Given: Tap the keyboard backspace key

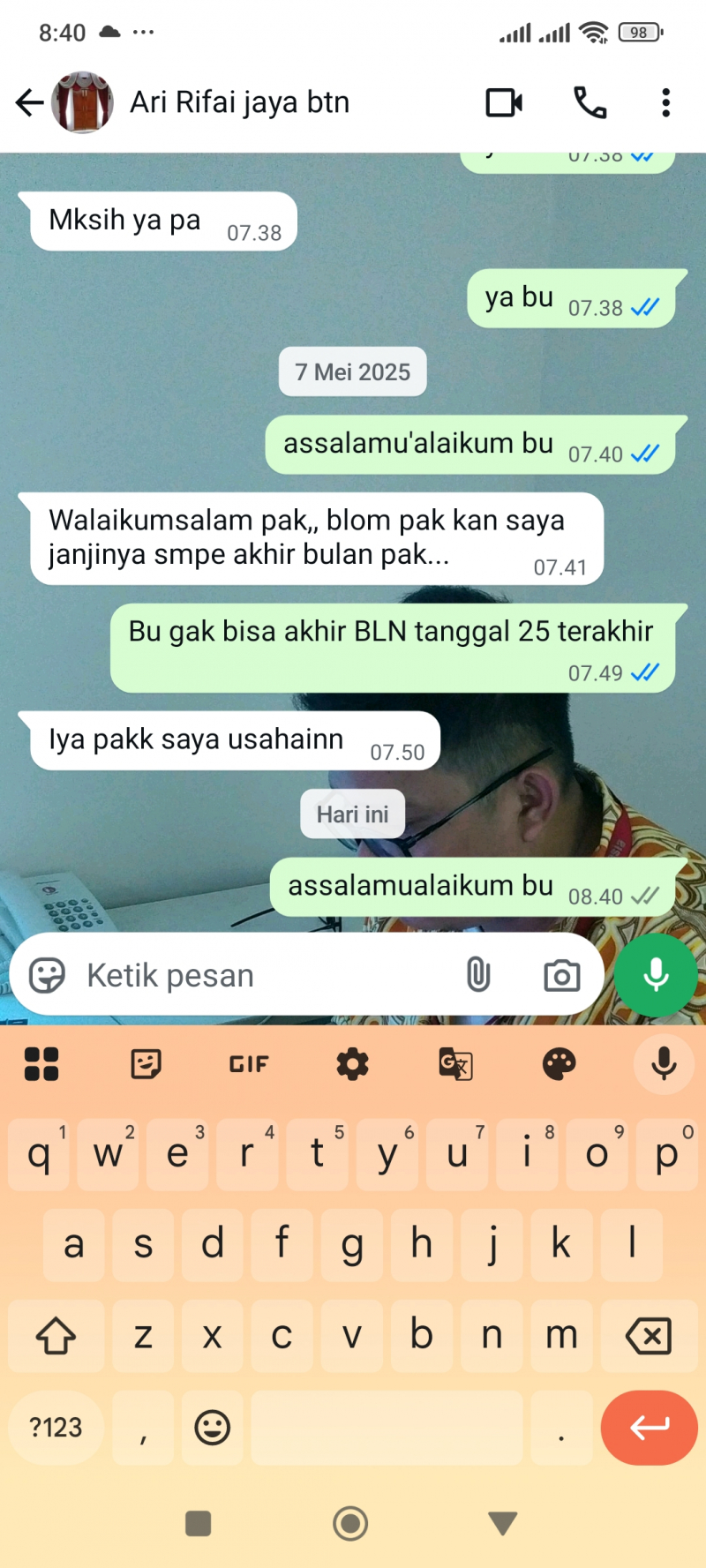Looking at the screenshot, I should [649, 1336].
